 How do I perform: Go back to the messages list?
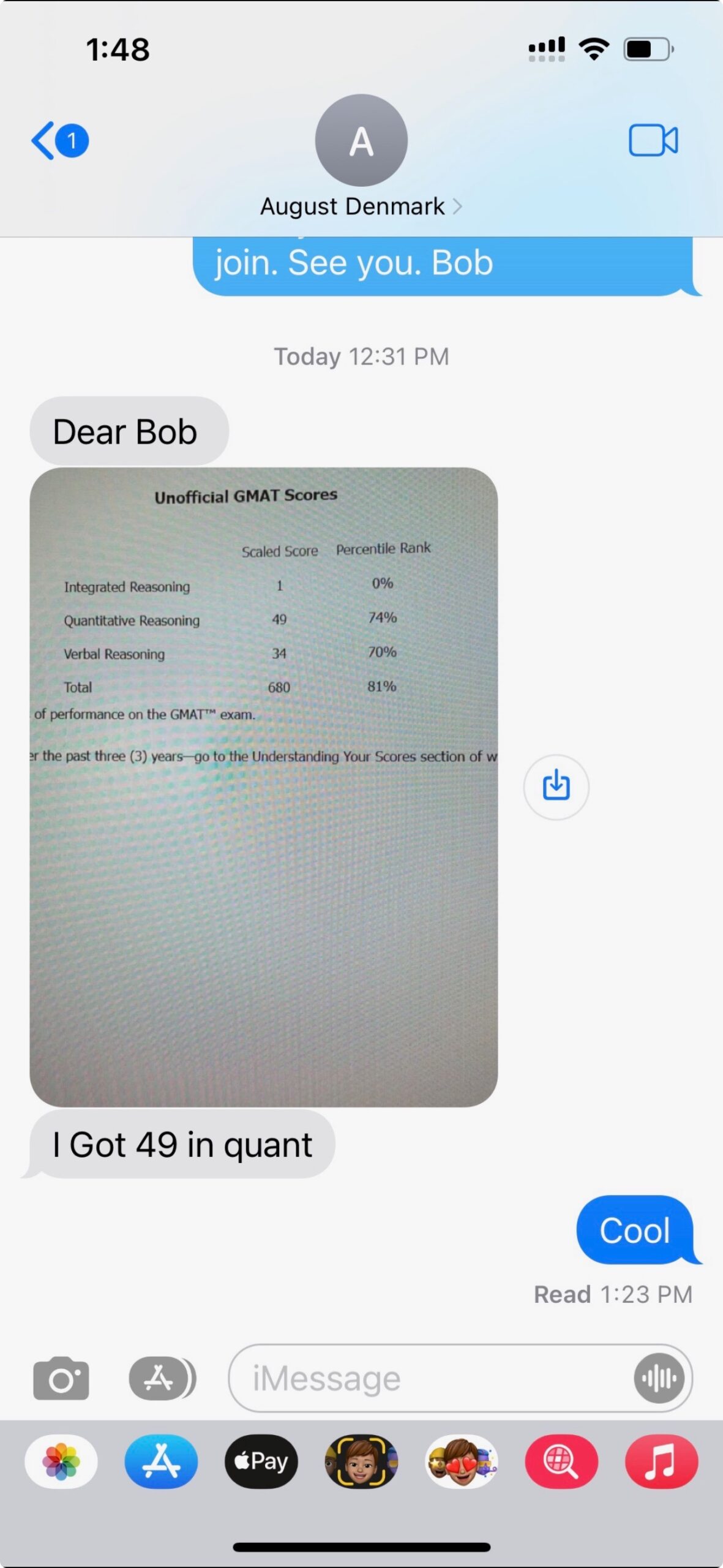pos(58,140)
